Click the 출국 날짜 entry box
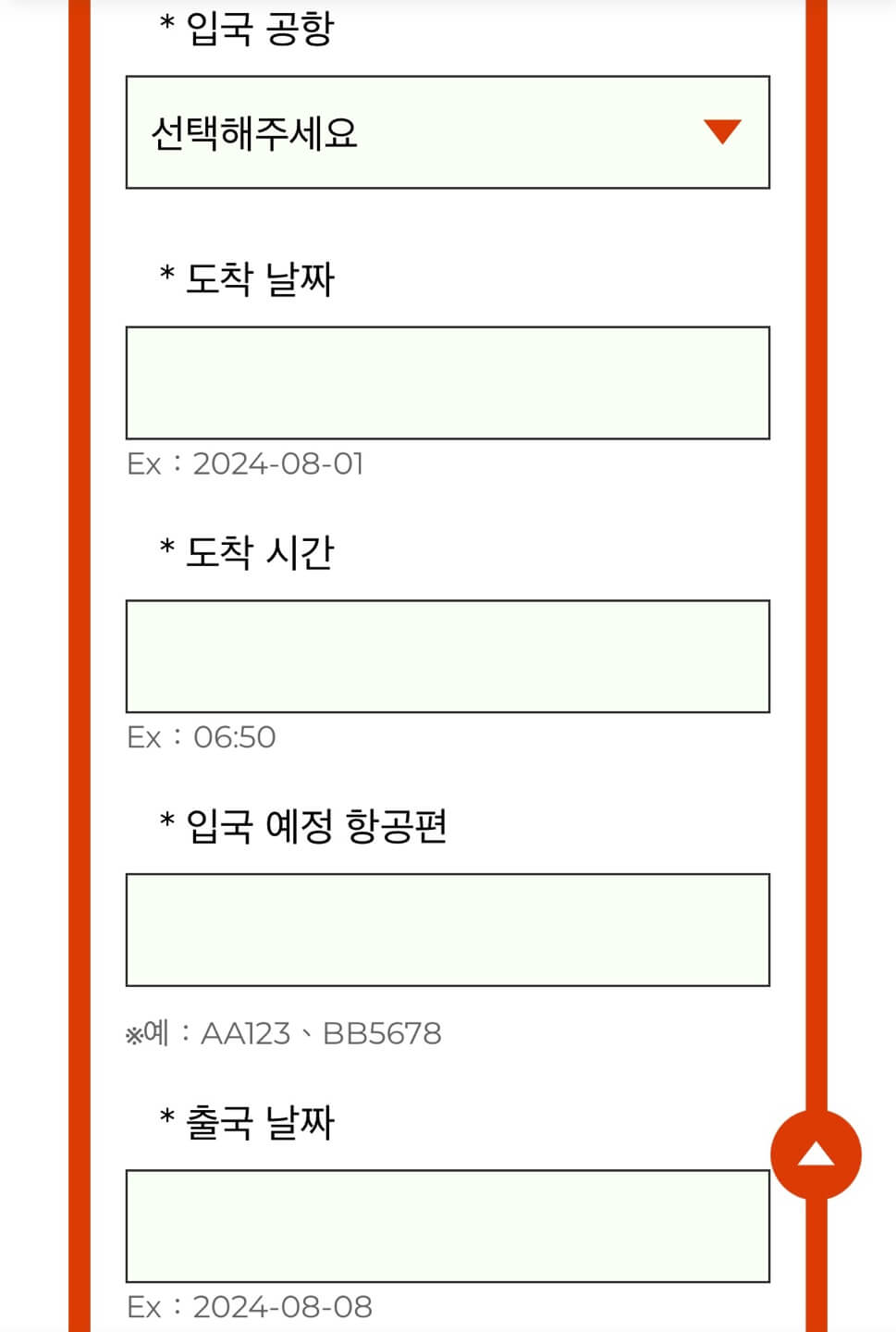 pyautogui.click(x=448, y=1226)
